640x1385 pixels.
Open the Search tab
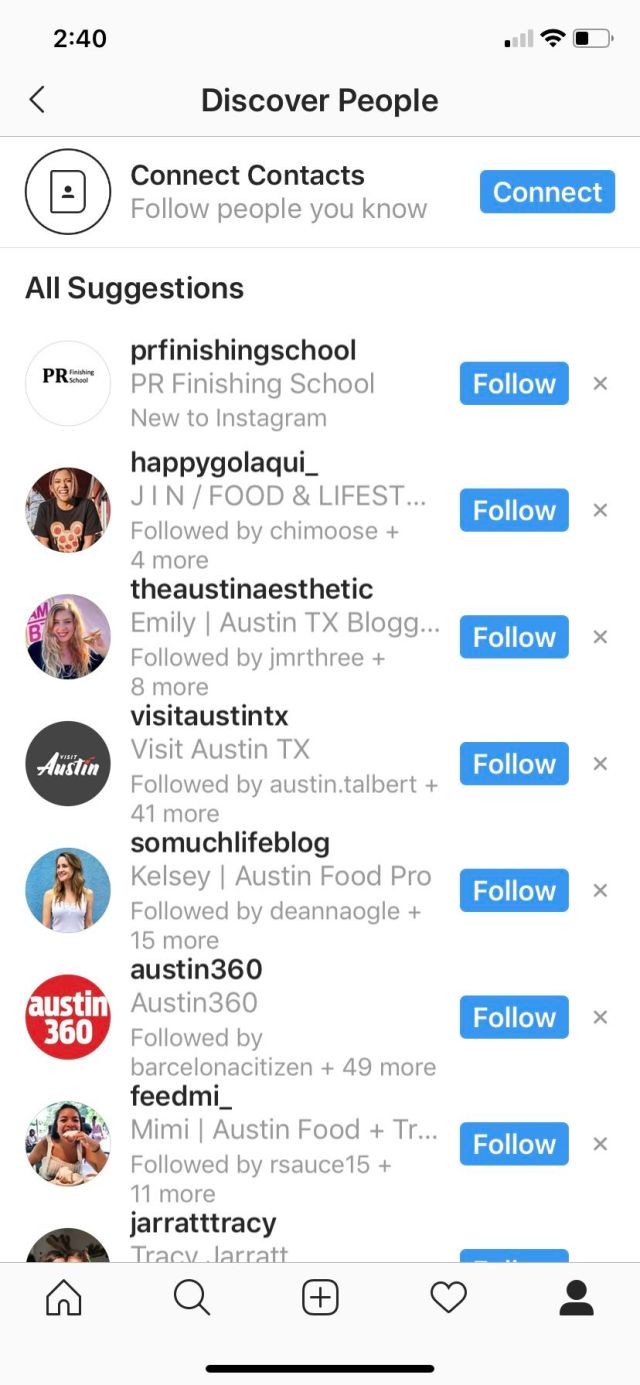pos(191,1298)
